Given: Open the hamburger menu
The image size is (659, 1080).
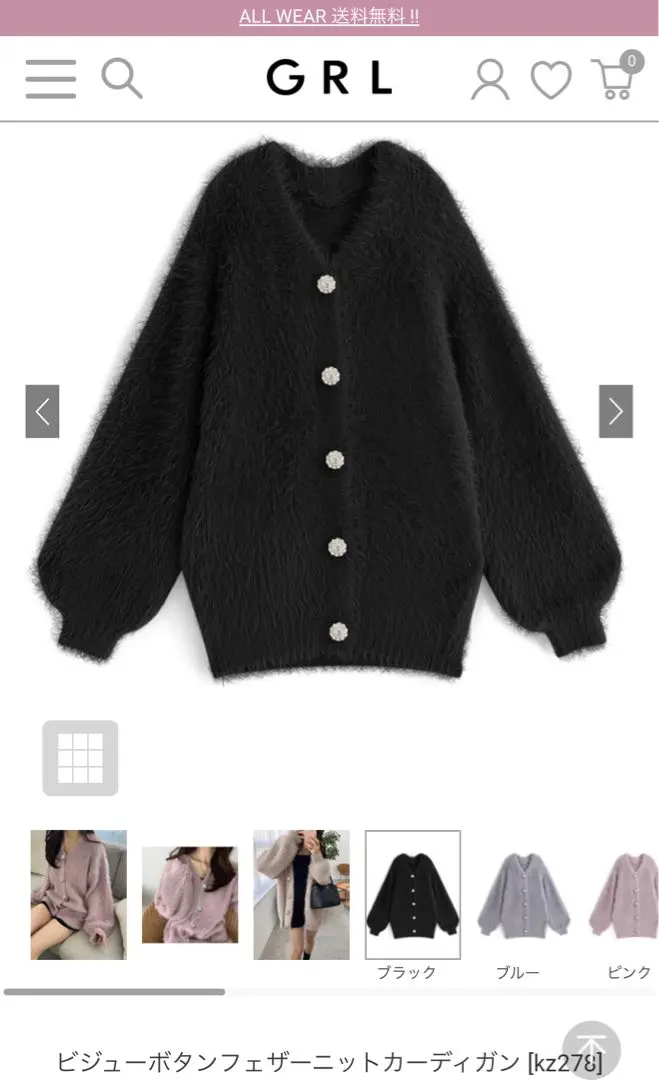Looking at the screenshot, I should (50, 78).
